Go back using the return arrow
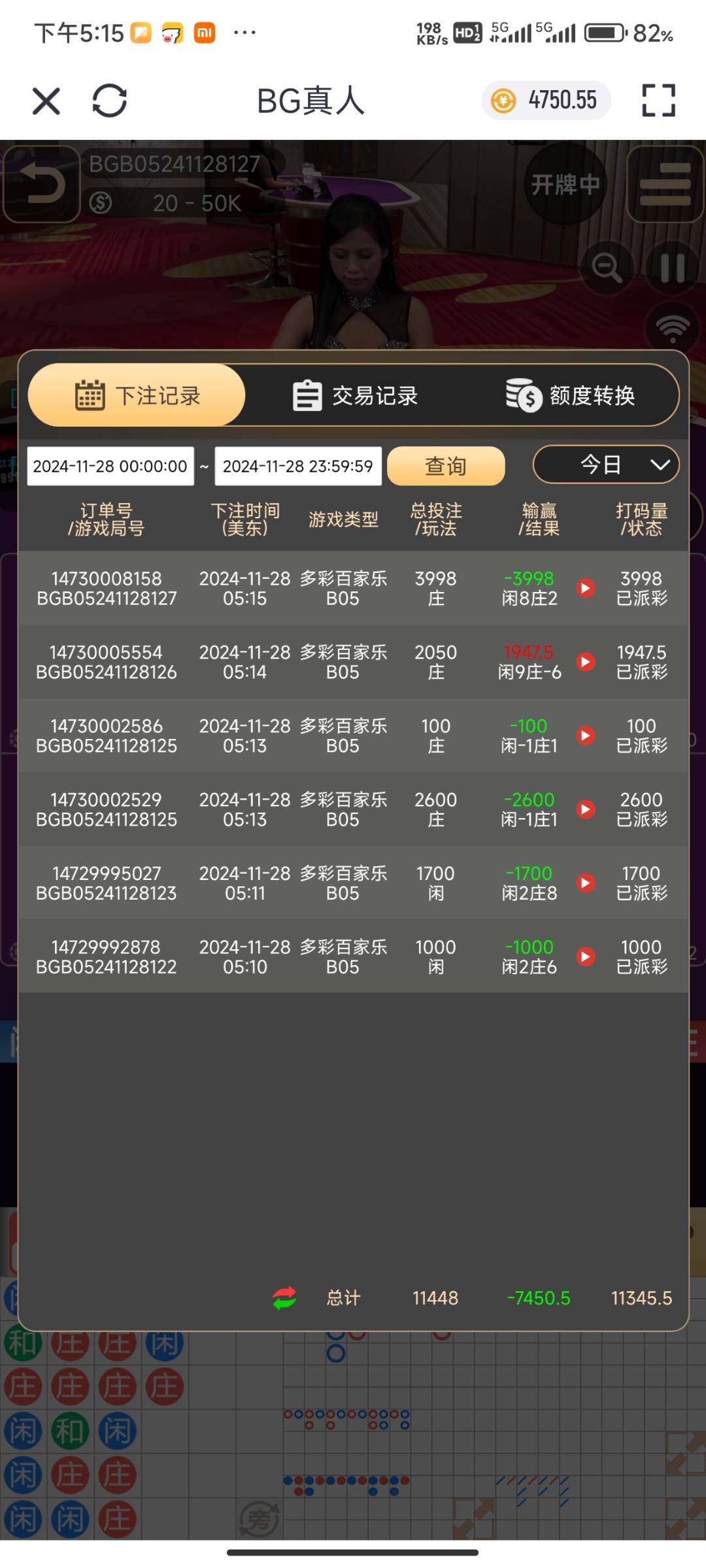Viewport: 706px width, 1568px height. (x=42, y=185)
